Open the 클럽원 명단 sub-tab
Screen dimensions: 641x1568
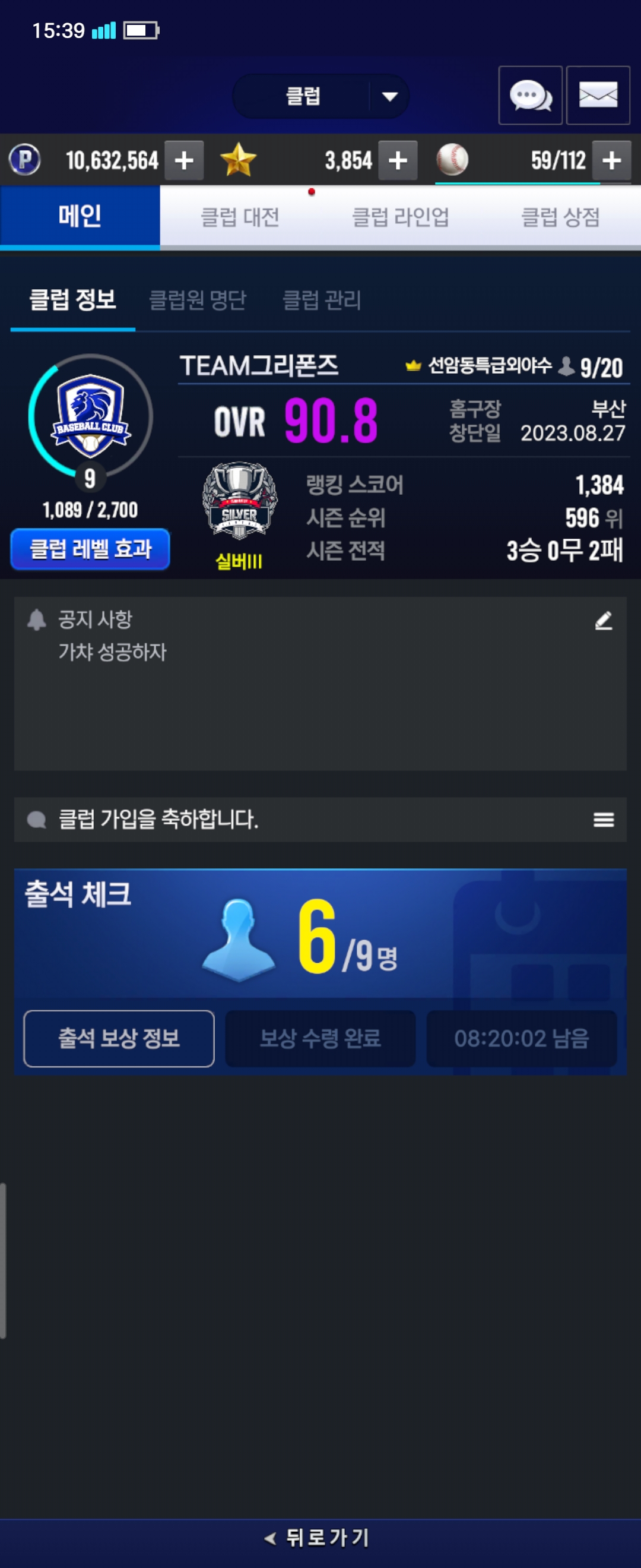coord(198,299)
